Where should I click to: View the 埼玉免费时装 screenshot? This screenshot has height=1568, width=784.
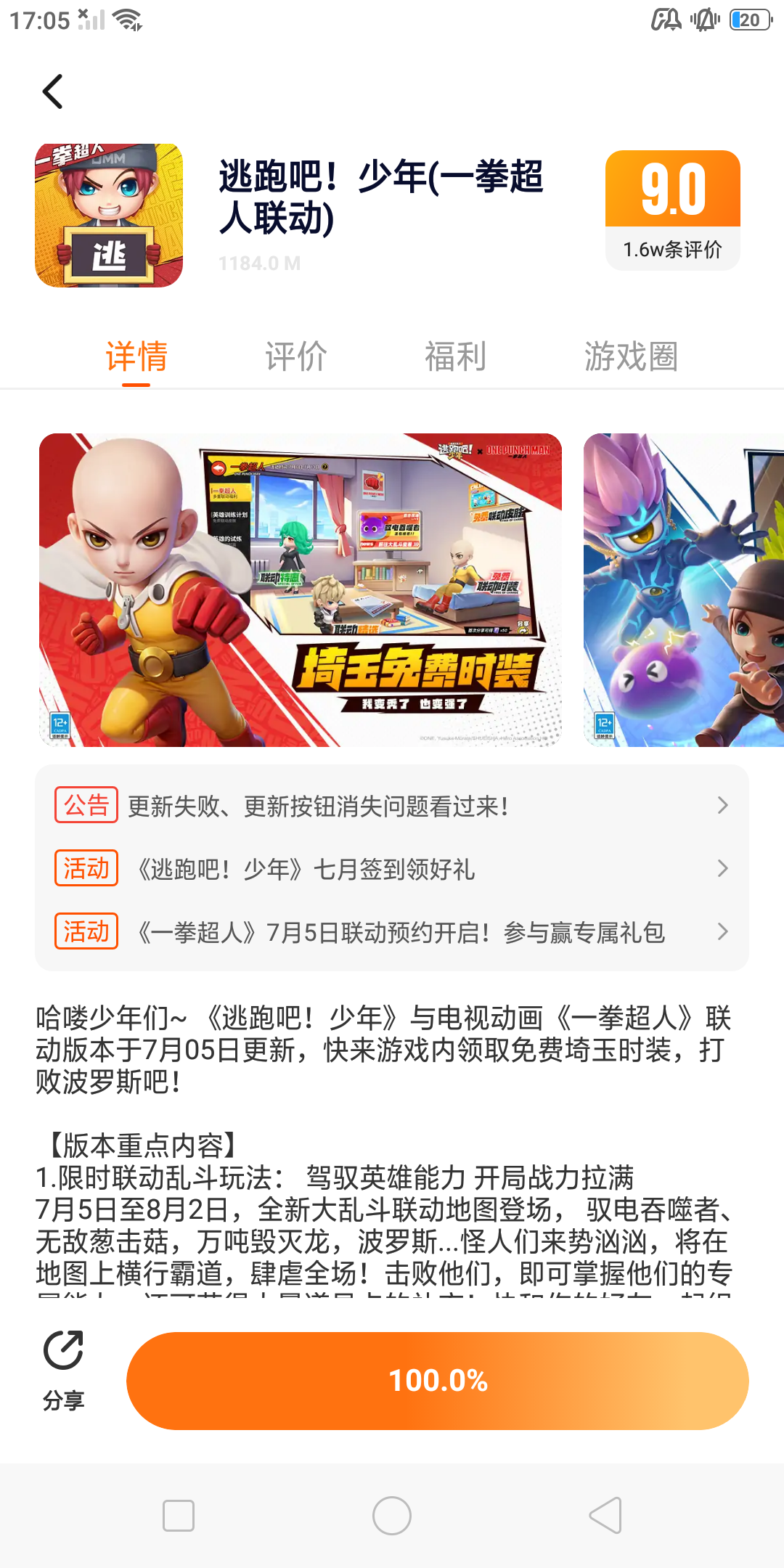301,589
